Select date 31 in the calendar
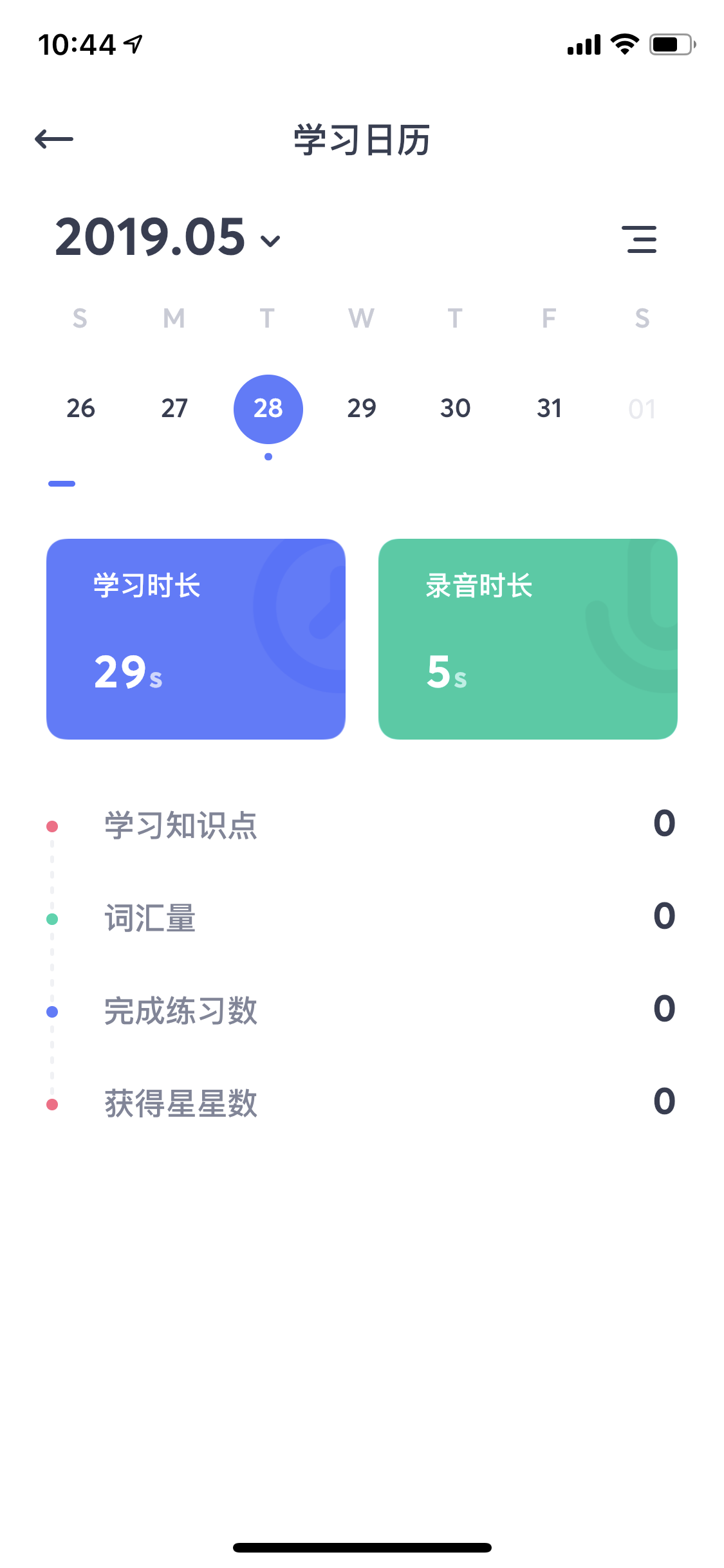 point(550,408)
